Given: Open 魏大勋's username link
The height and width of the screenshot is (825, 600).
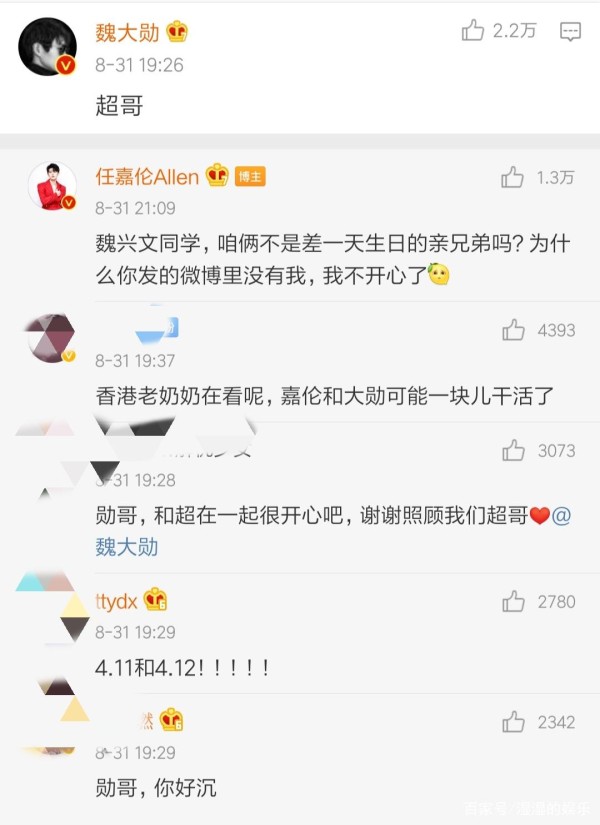Looking at the screenshot, I should (129, 32).
